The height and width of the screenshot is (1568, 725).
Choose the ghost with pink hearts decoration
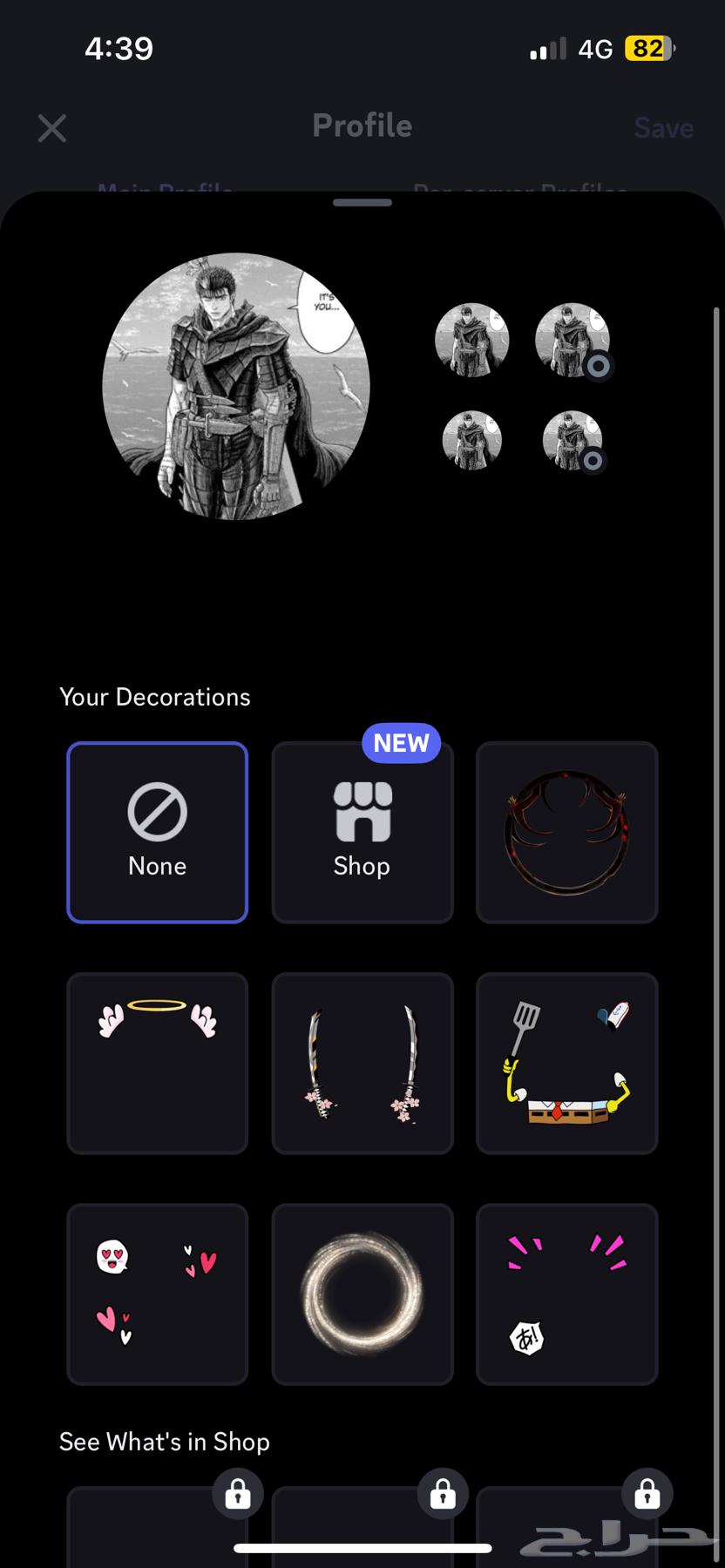point(157,1294)
